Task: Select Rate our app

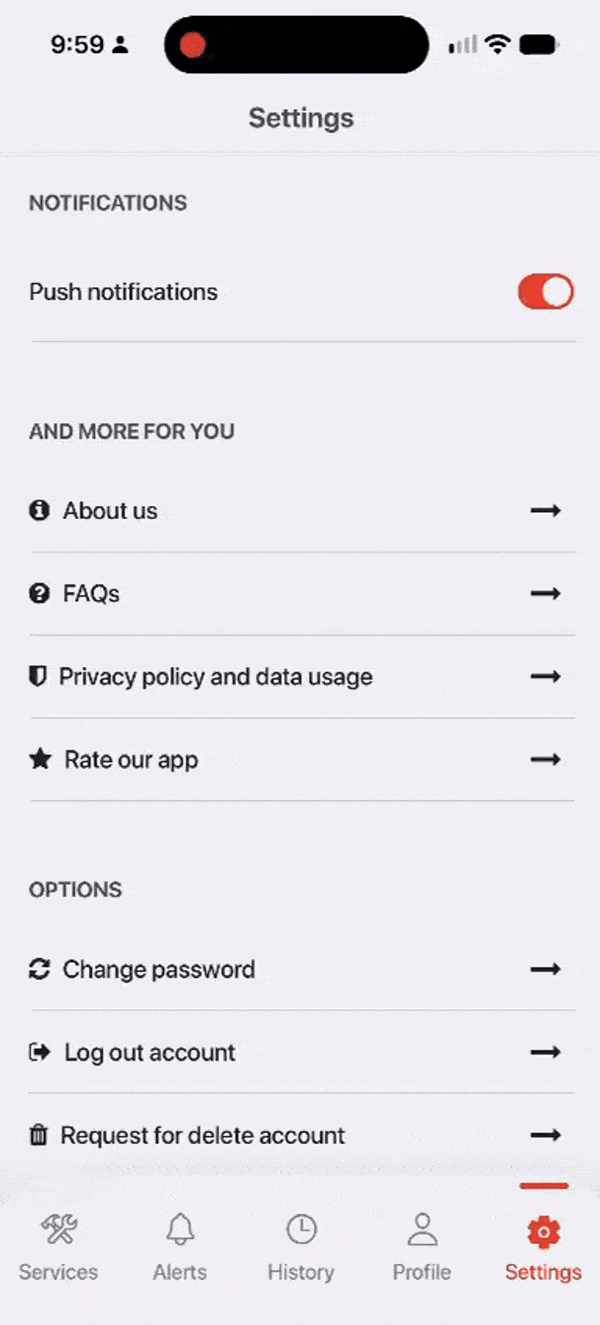Action: coord(302,760)
